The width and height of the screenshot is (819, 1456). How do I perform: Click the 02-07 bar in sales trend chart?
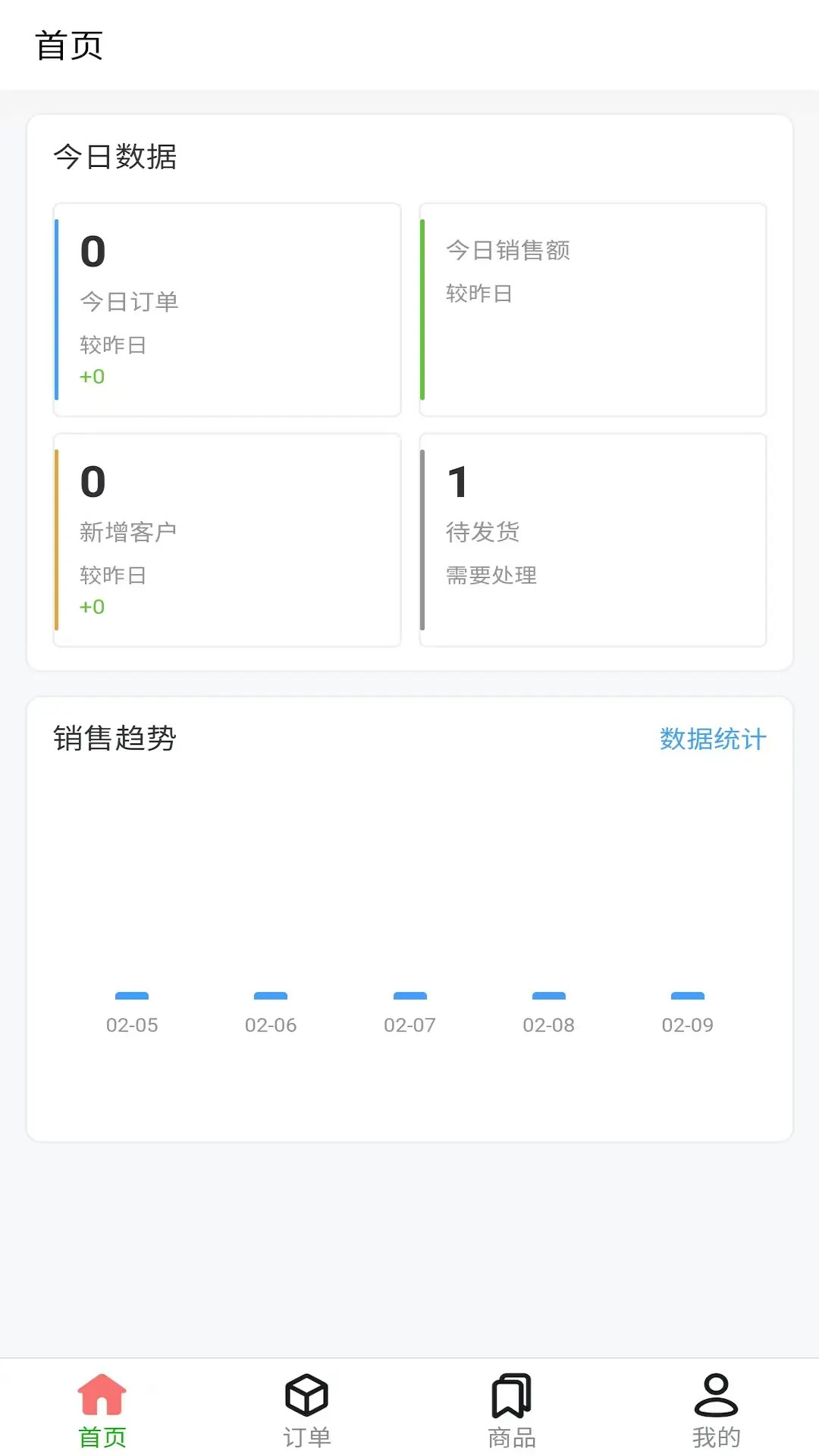click(409, 996)
